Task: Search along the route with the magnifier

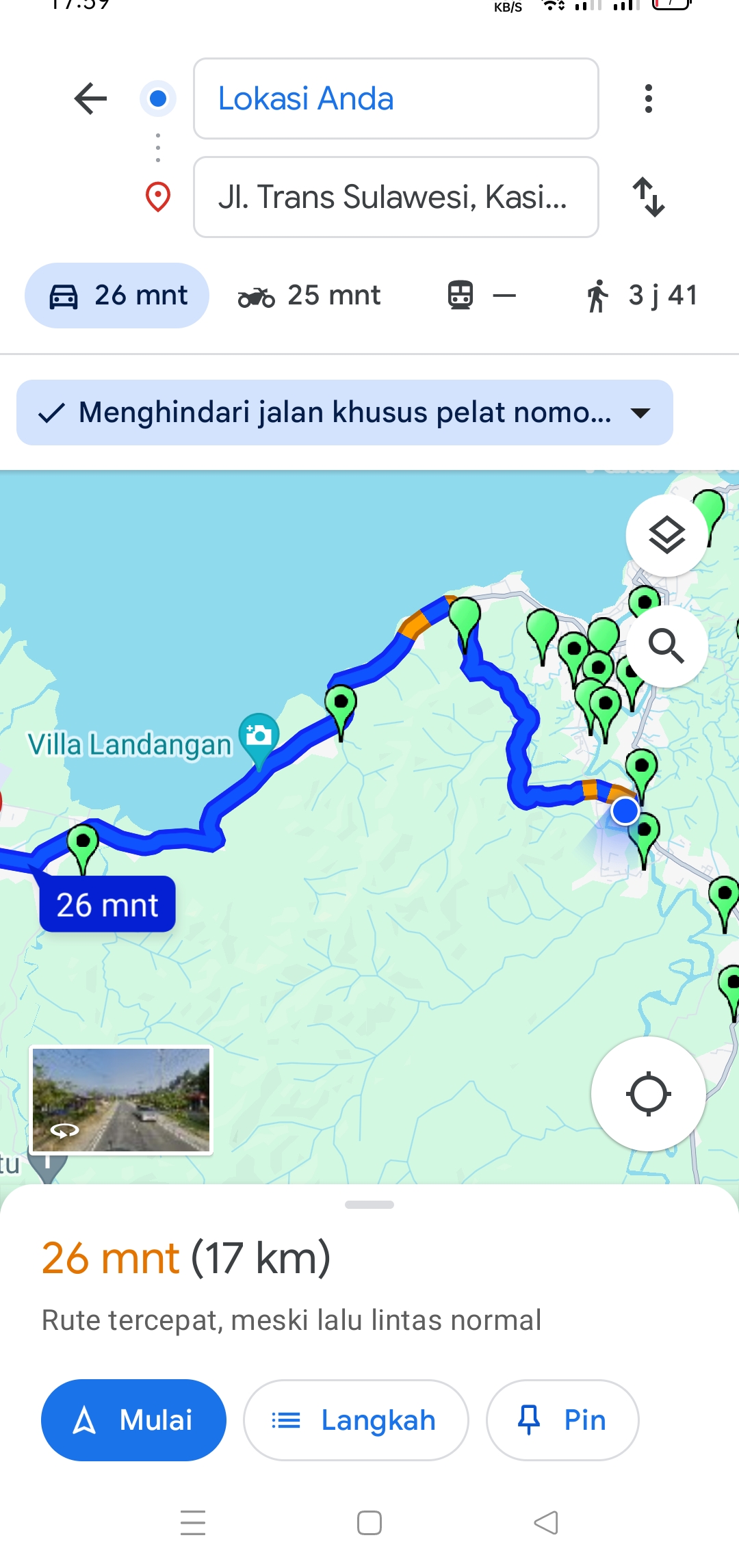Action: pos(666,646)
